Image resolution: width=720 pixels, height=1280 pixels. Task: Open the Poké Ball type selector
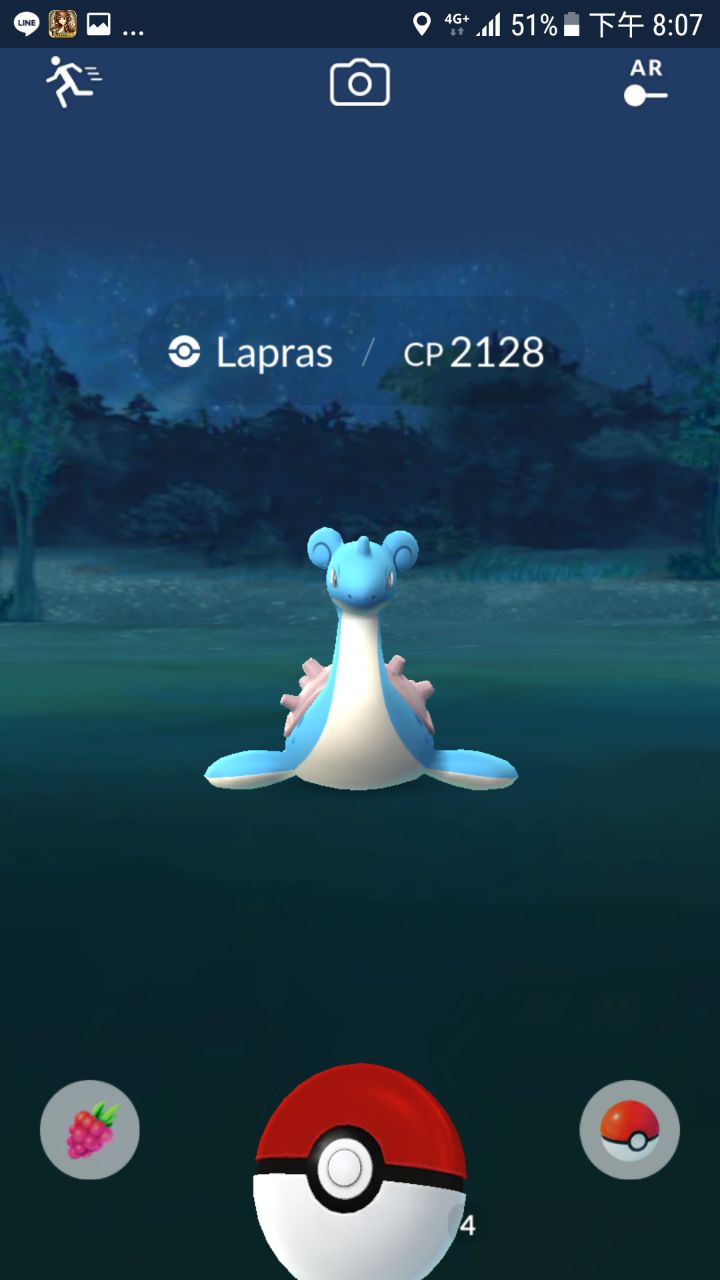(629, 1130)
